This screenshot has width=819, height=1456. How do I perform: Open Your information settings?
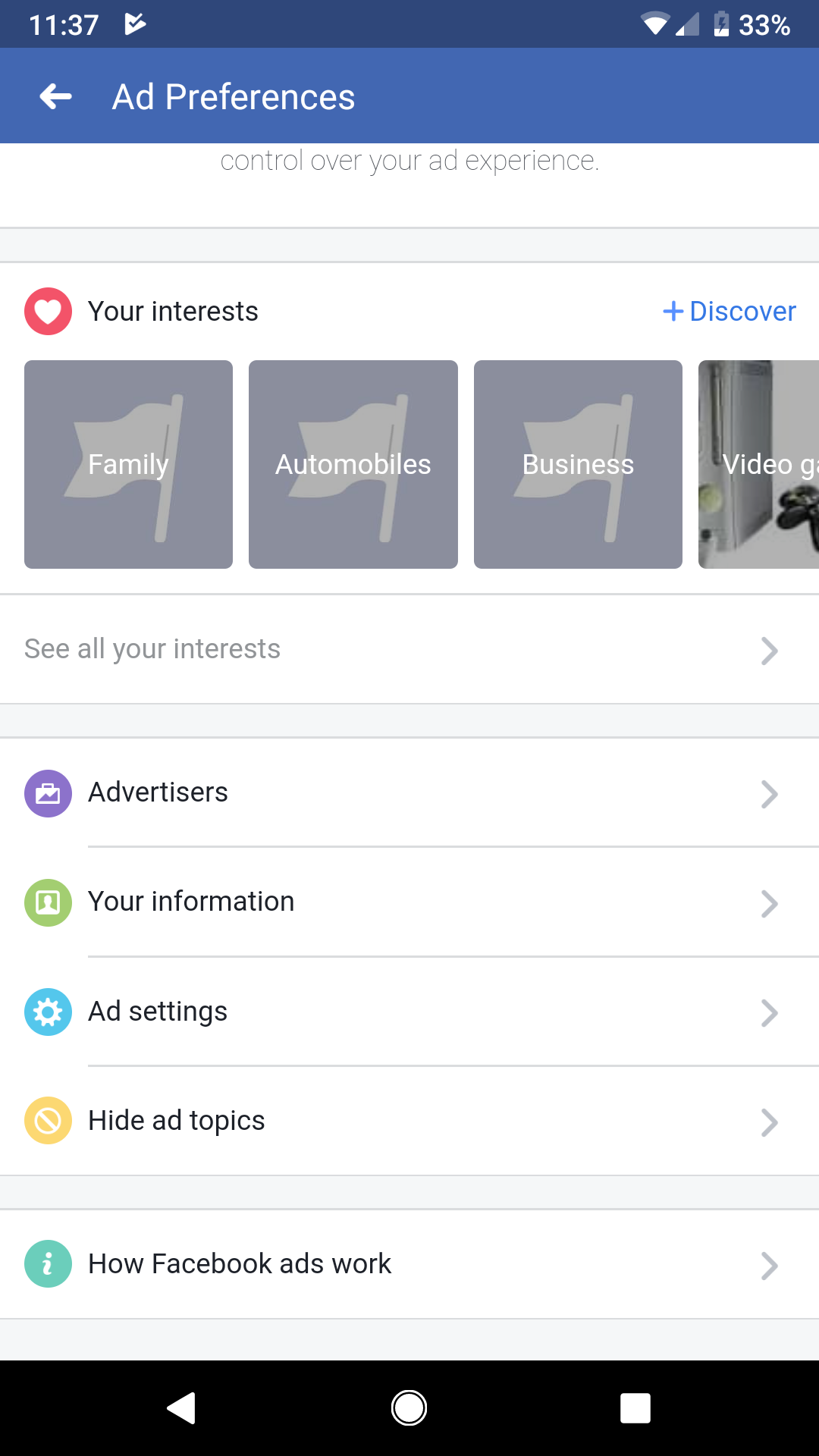point(409,902)
